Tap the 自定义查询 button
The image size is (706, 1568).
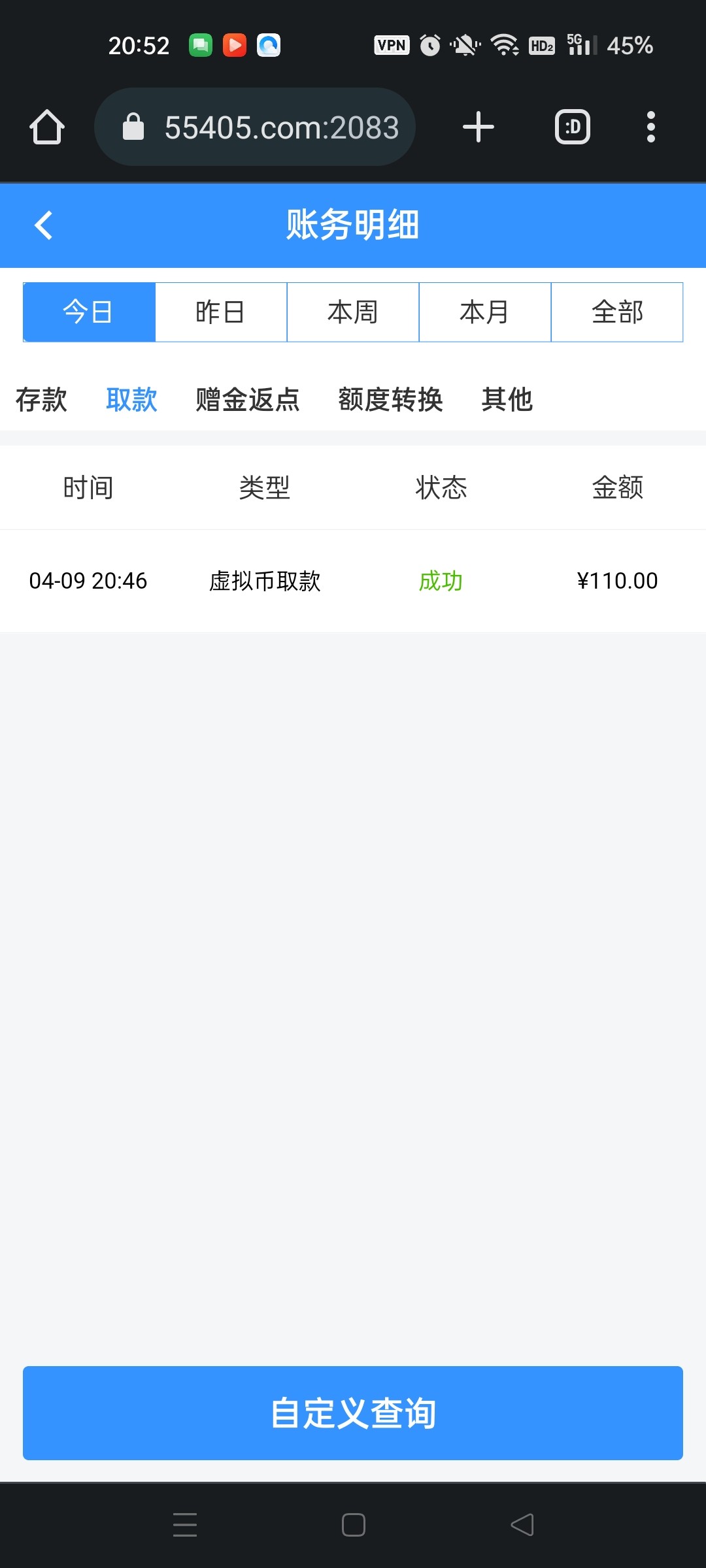point(353,1413)
